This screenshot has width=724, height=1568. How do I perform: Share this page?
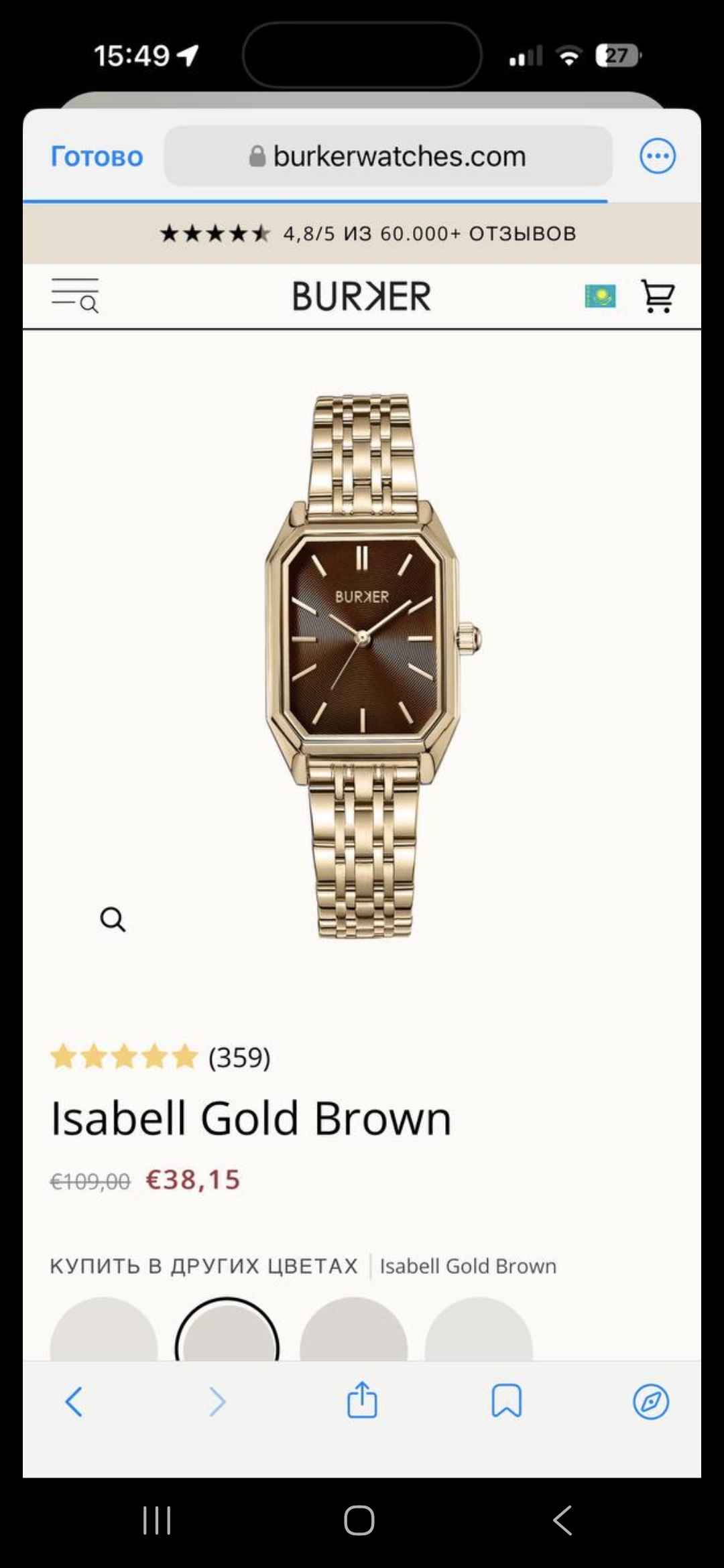pos(362,1400)
